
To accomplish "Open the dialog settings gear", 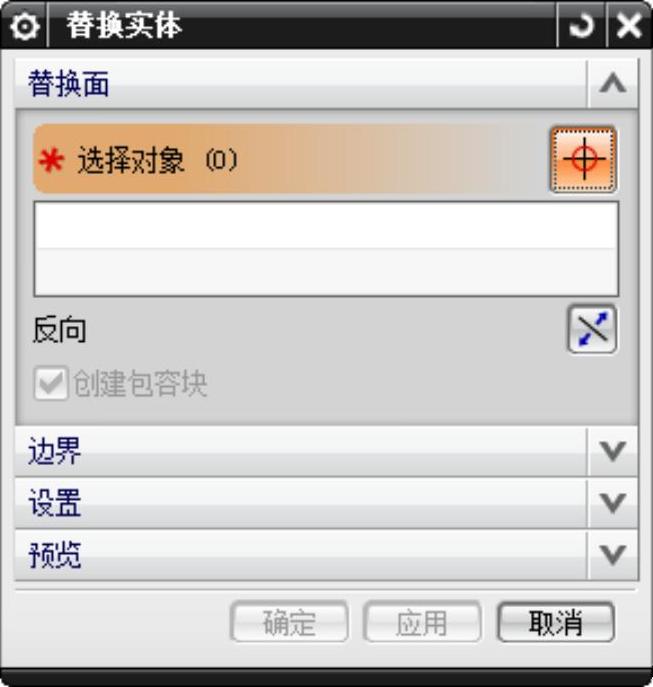I will click(x=24, y=27).
